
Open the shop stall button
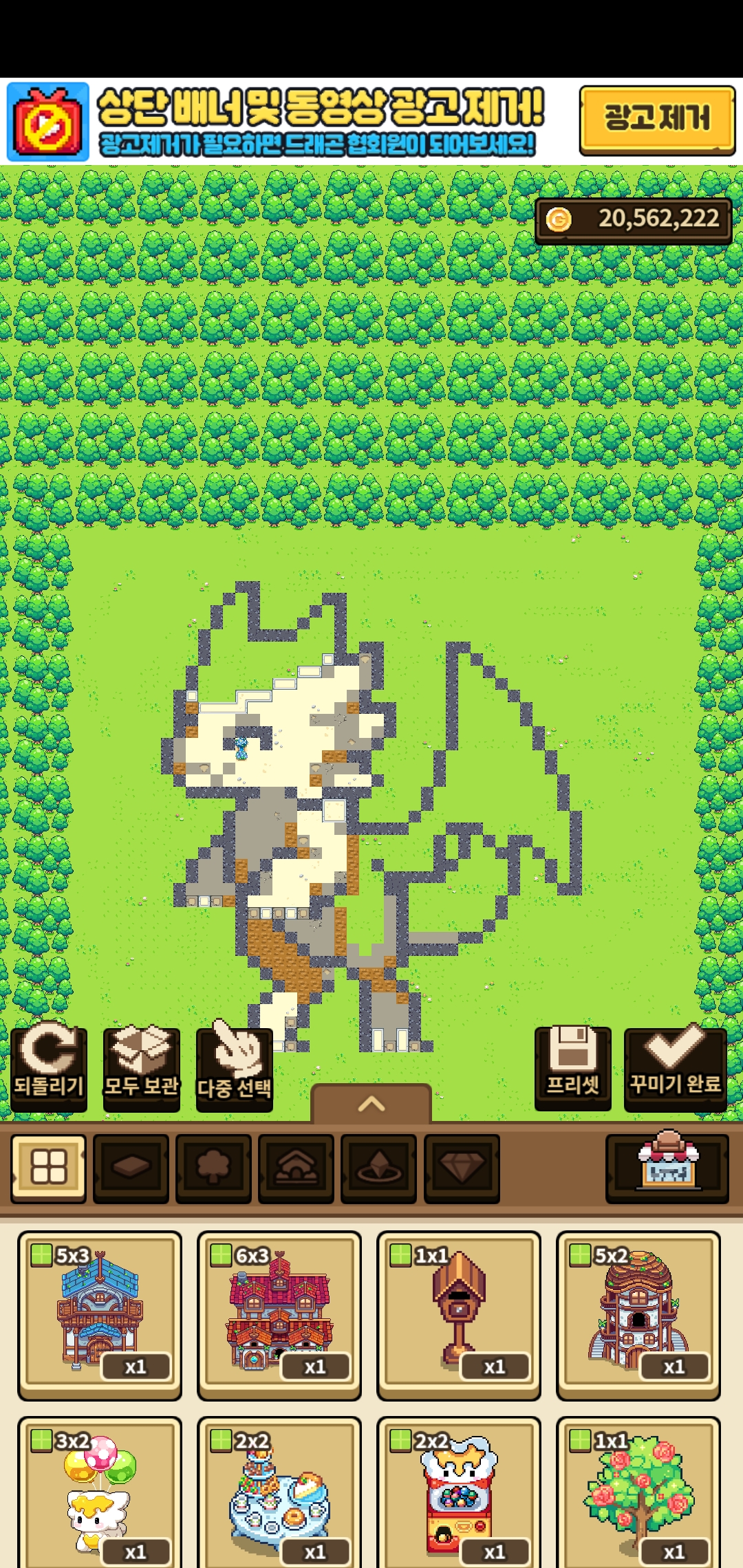click(x=667, y=1167)
